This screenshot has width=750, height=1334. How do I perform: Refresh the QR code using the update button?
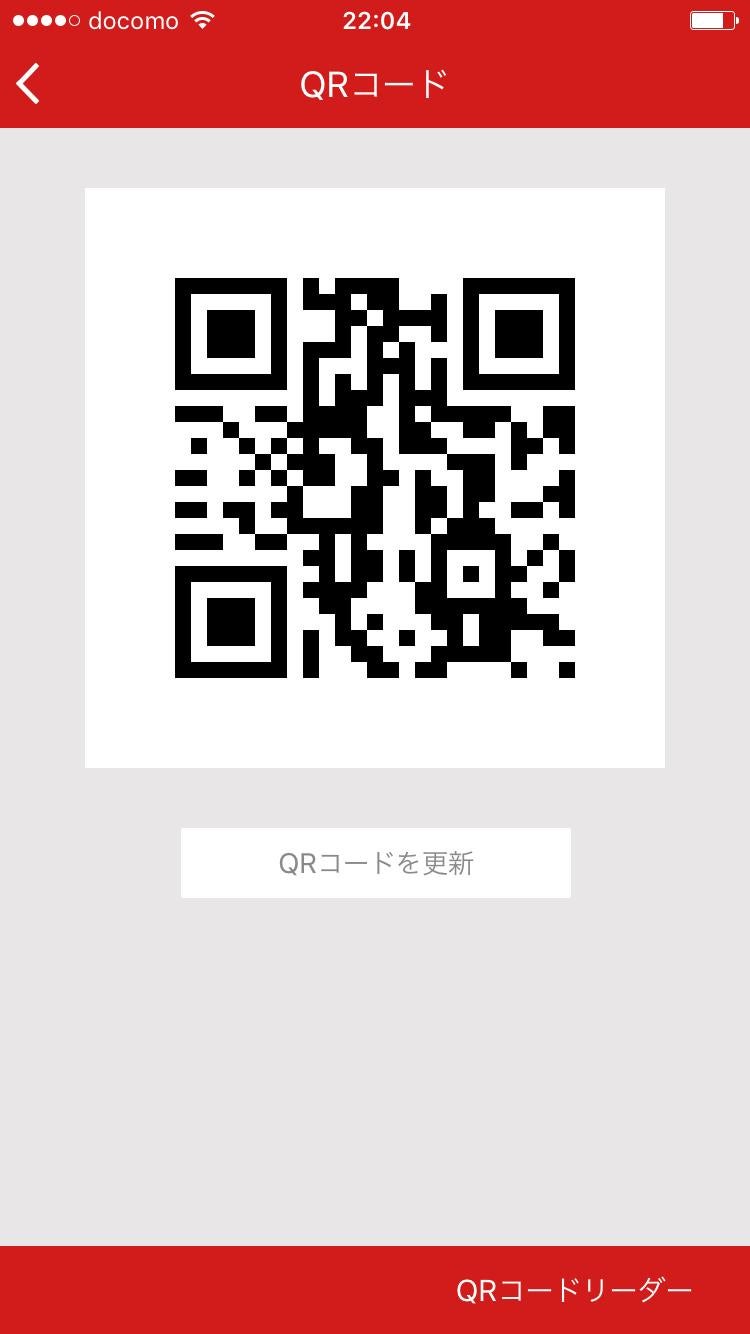click(x=375, y=862)
